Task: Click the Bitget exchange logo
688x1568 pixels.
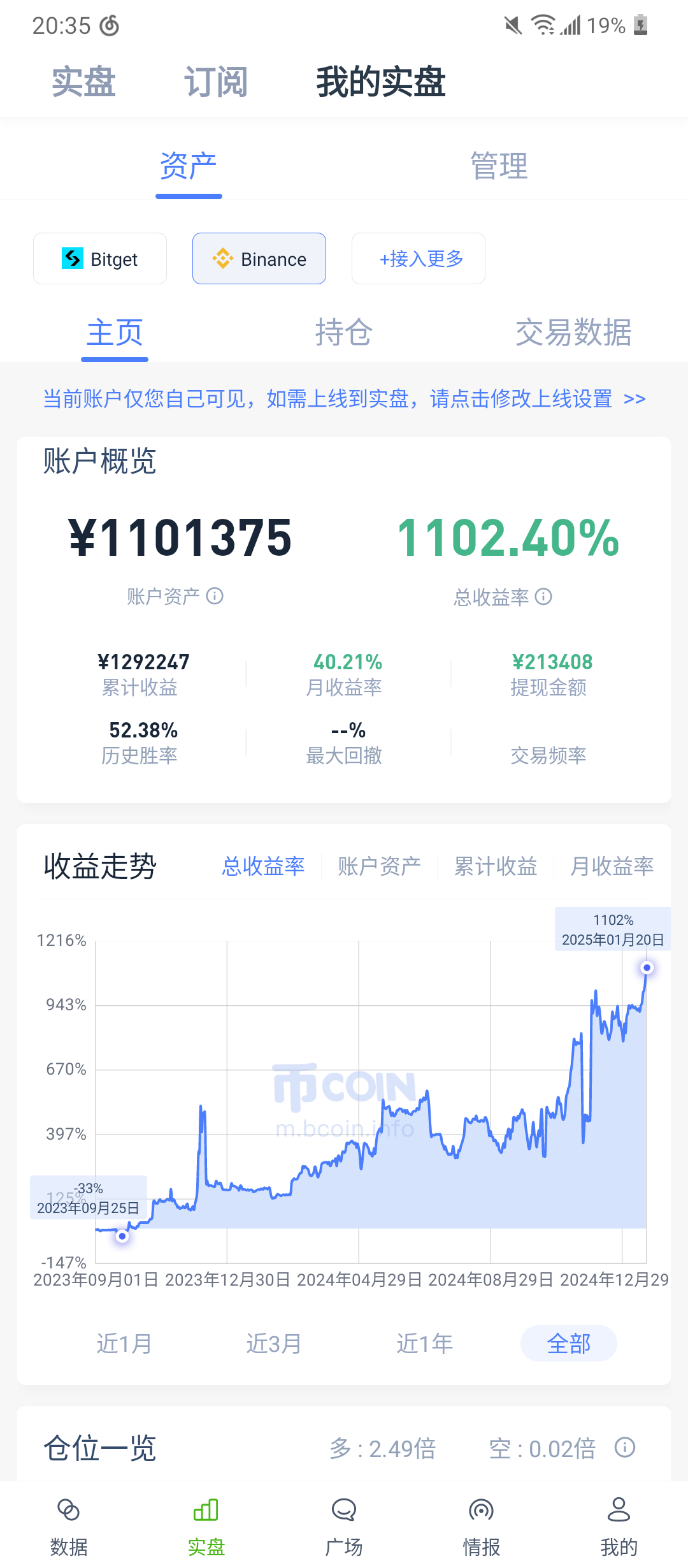Action: point(71,259)
